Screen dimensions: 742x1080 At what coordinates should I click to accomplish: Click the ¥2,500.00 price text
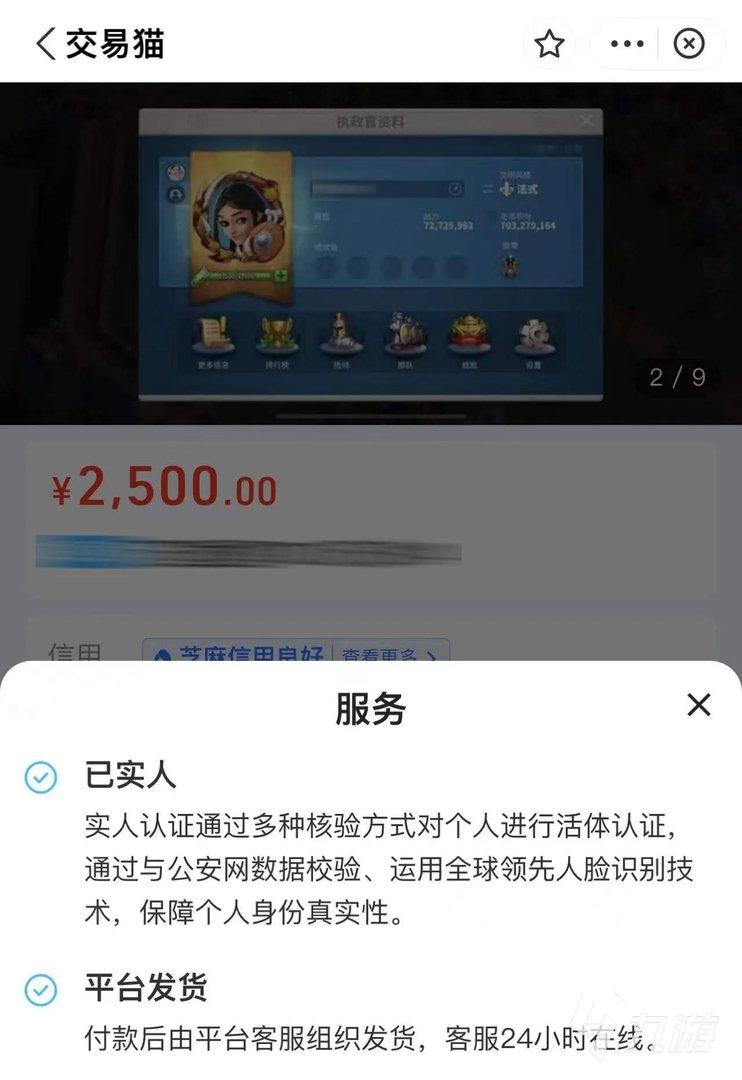tap(164, 489)
